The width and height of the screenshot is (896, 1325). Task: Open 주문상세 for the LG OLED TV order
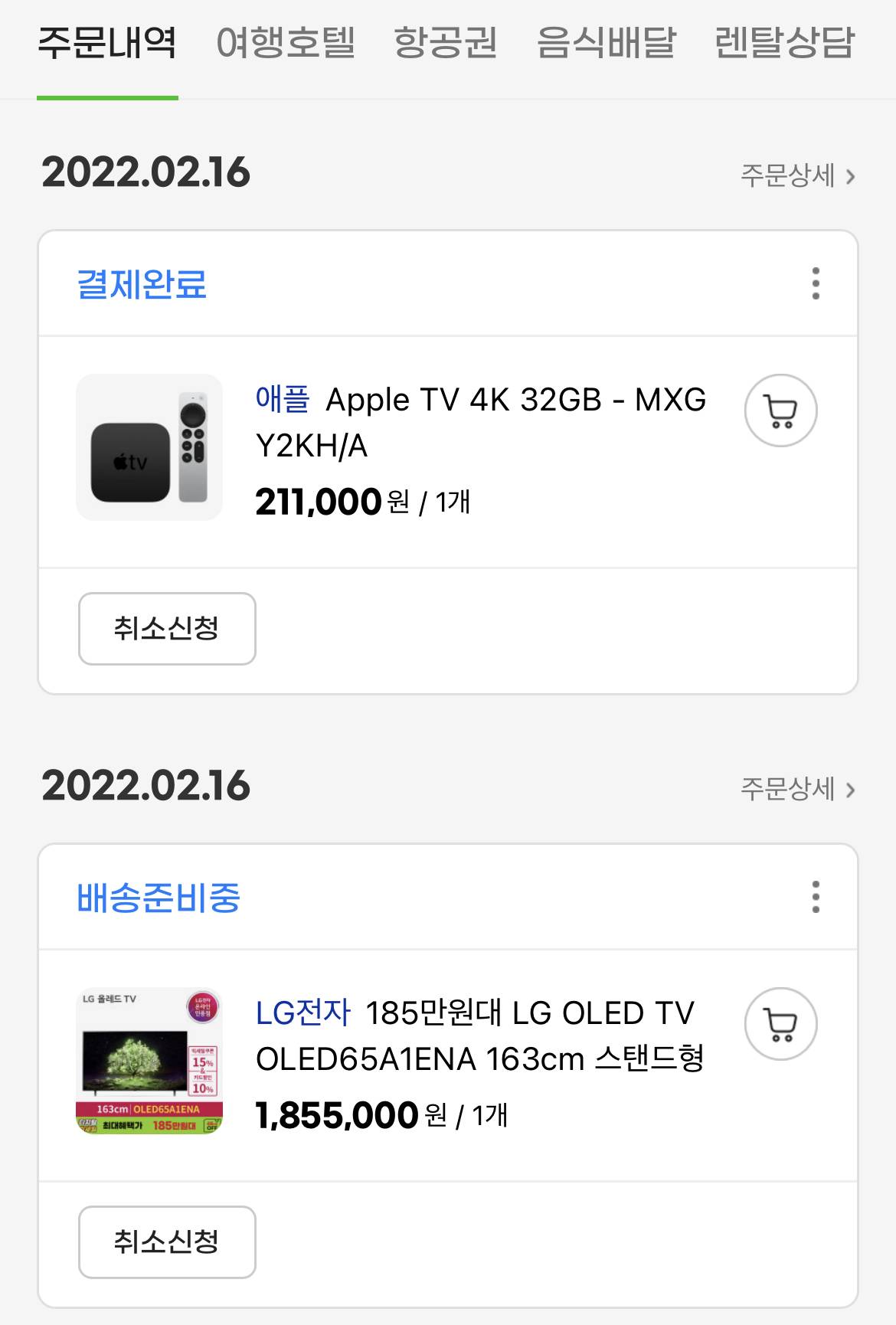pyautogui.click(x=796, y=789)
